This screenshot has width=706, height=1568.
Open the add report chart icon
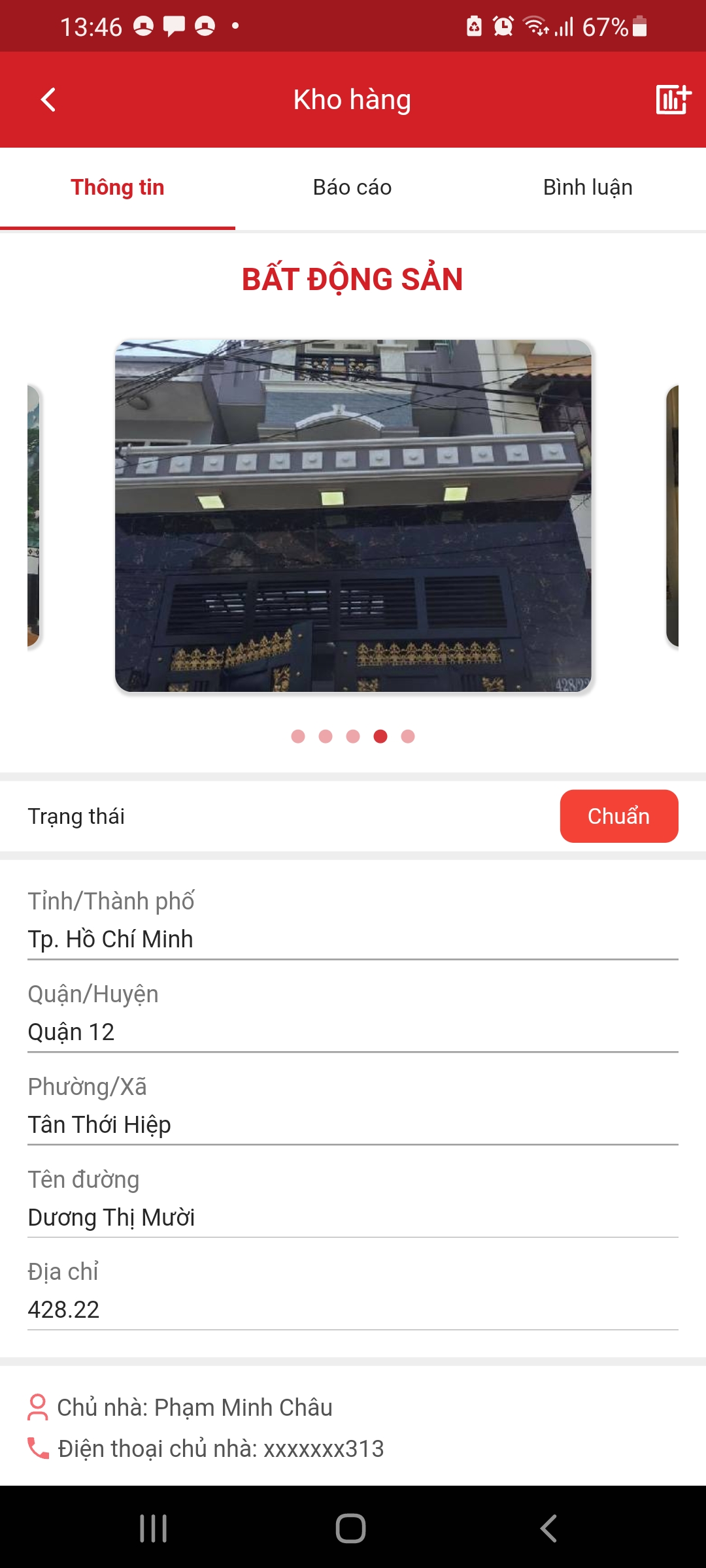pyautogui.click(x=673, y=100)
